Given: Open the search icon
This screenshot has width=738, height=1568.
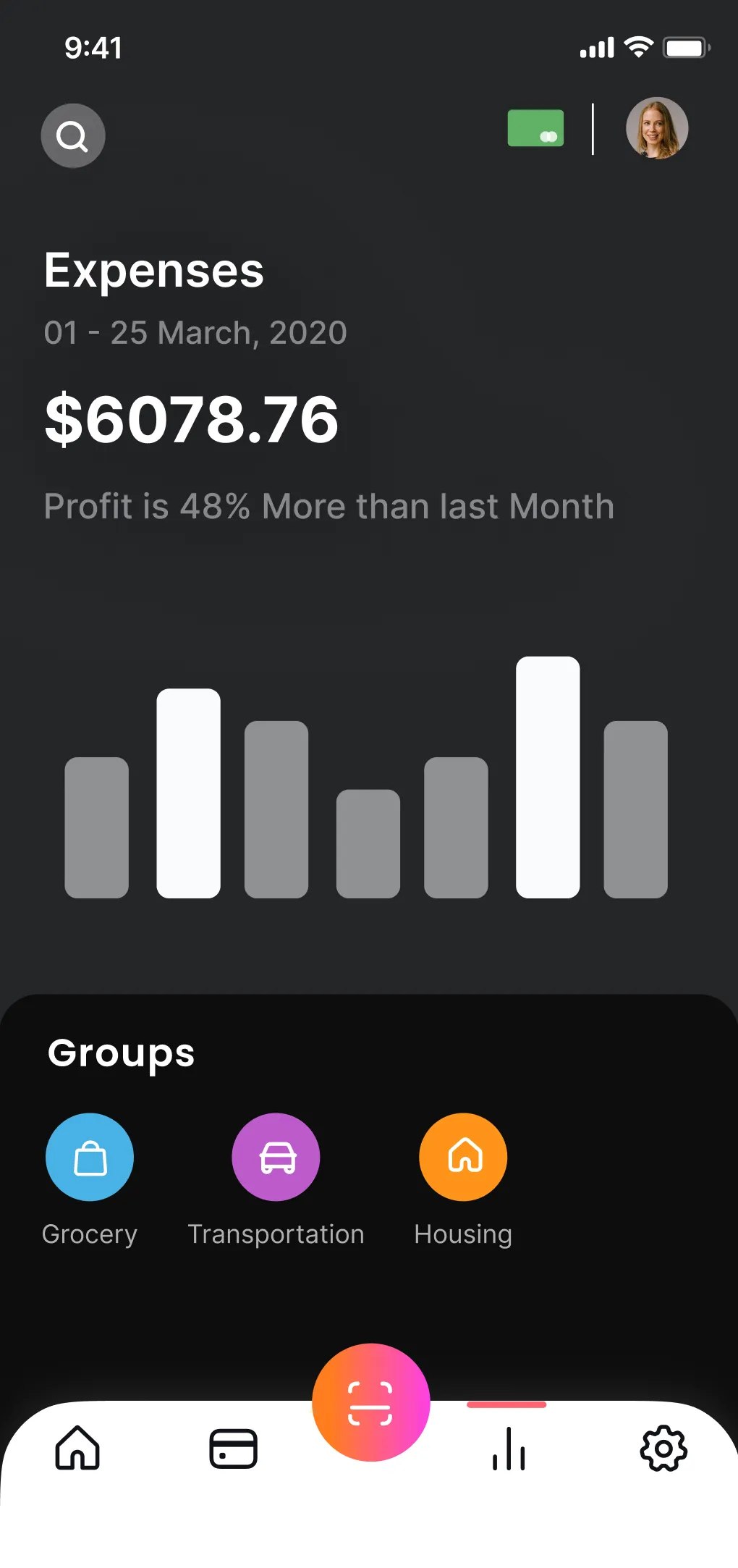Looking at the screenshot, I should (73, 135).
